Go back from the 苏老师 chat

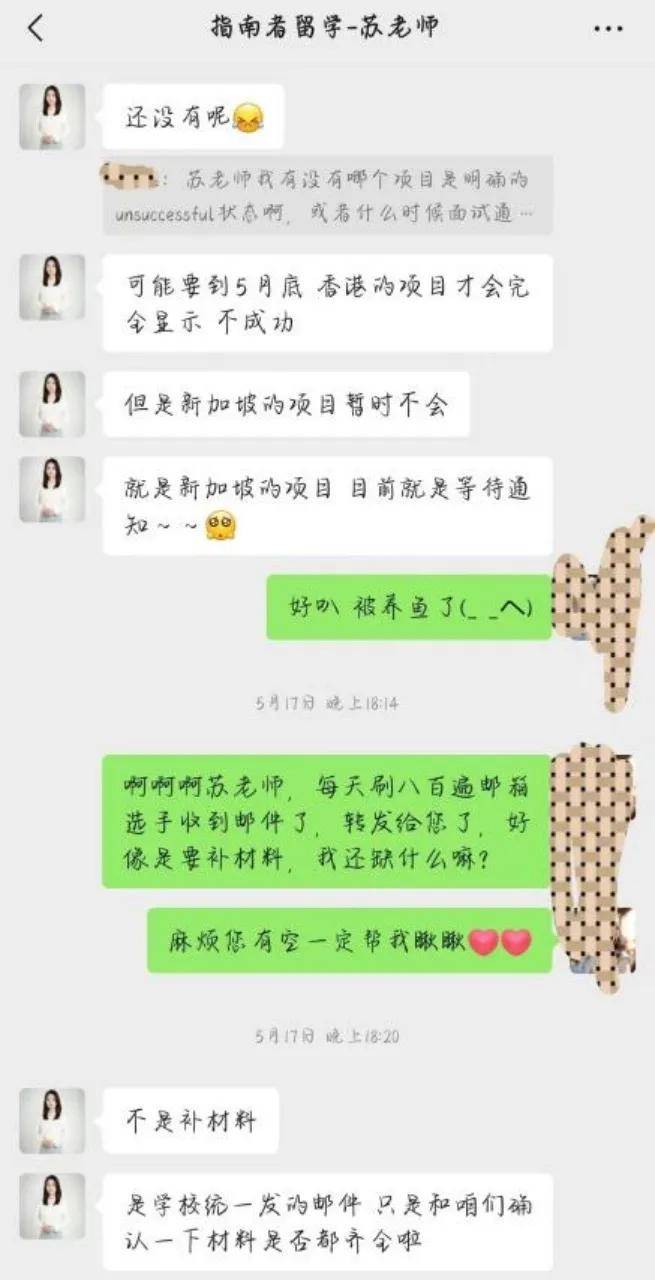[x=36, y=29]
